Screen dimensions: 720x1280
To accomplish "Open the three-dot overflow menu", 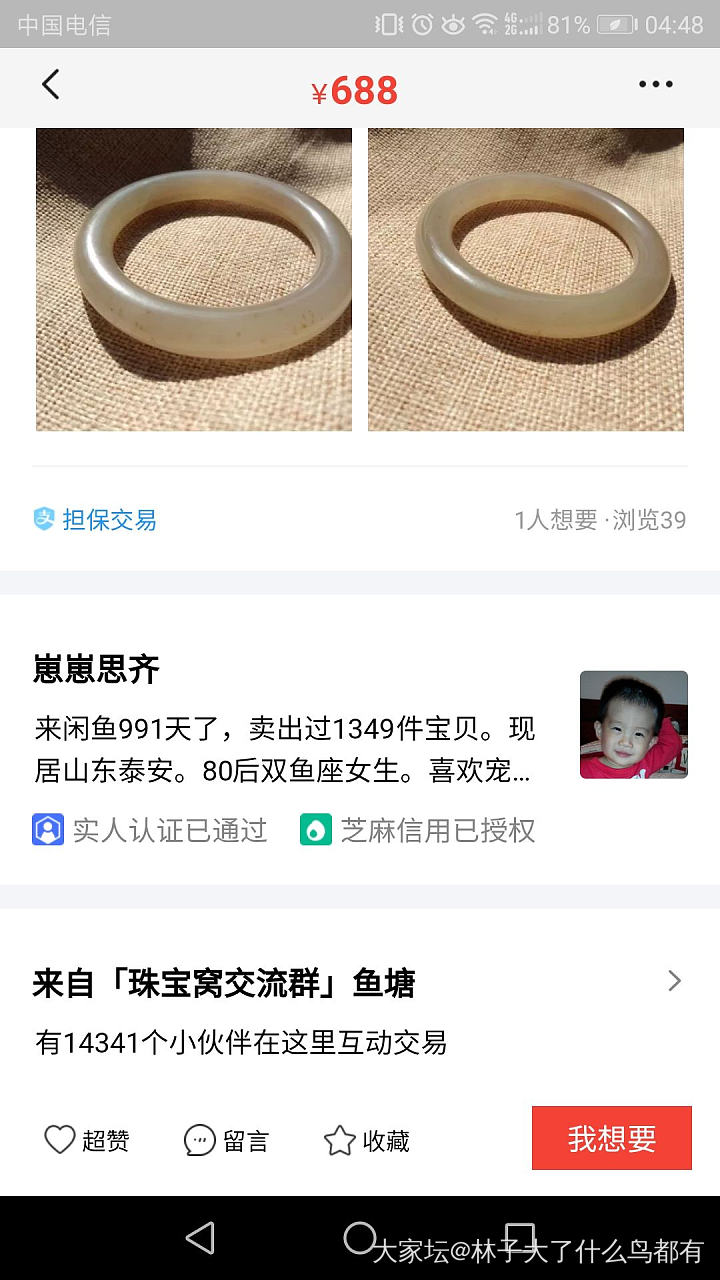I will coord(656,85).
